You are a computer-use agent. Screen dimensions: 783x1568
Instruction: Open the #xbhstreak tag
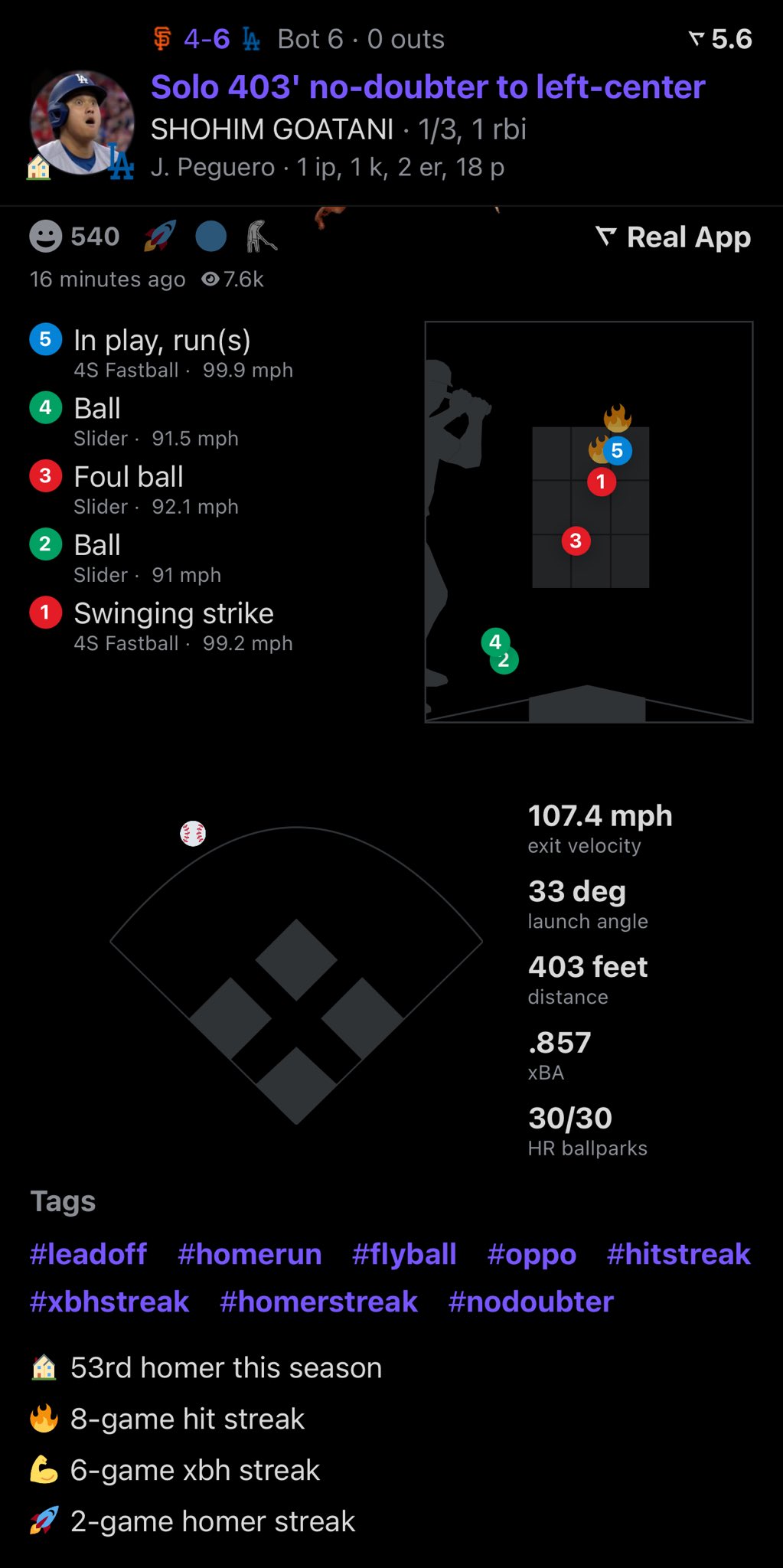(109, 1302)
